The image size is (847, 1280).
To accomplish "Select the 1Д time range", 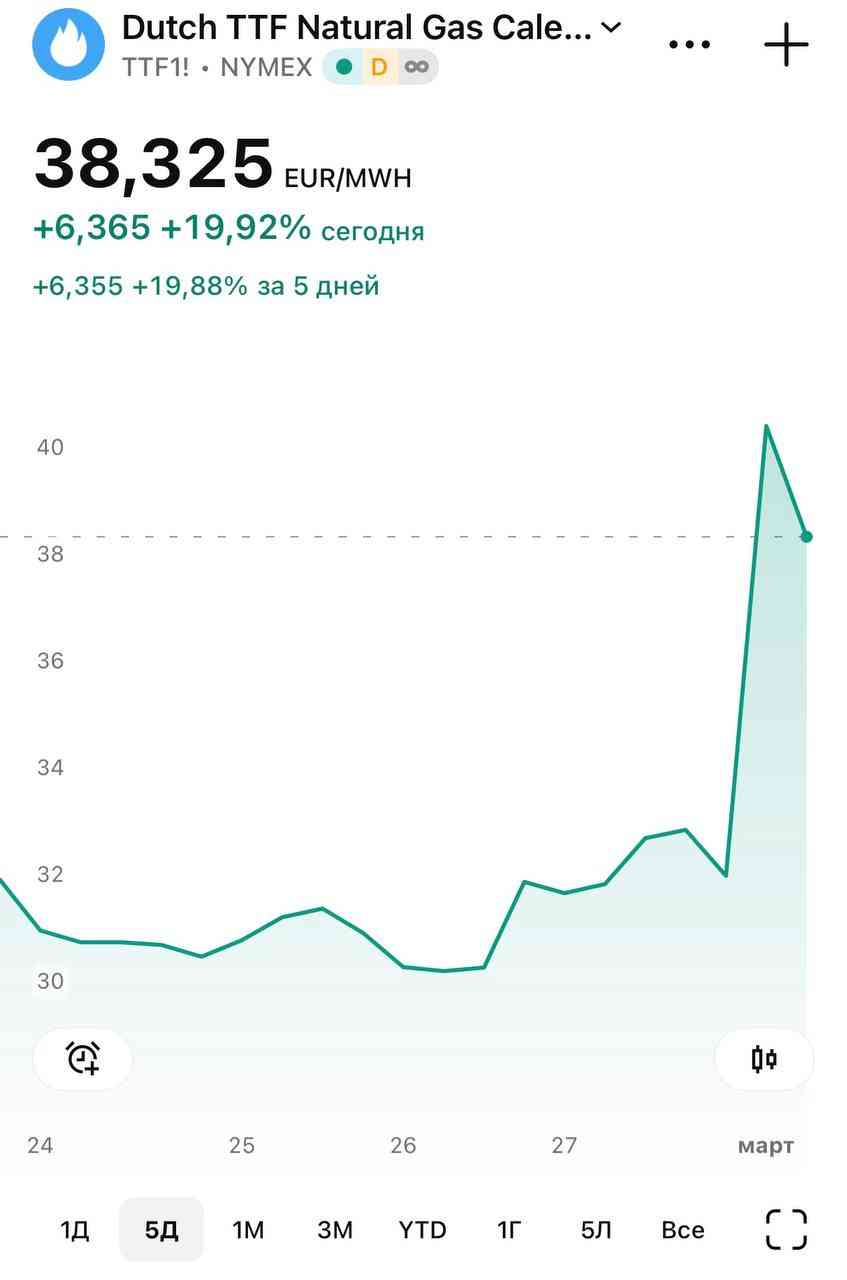I will [x=75, y=1229].
